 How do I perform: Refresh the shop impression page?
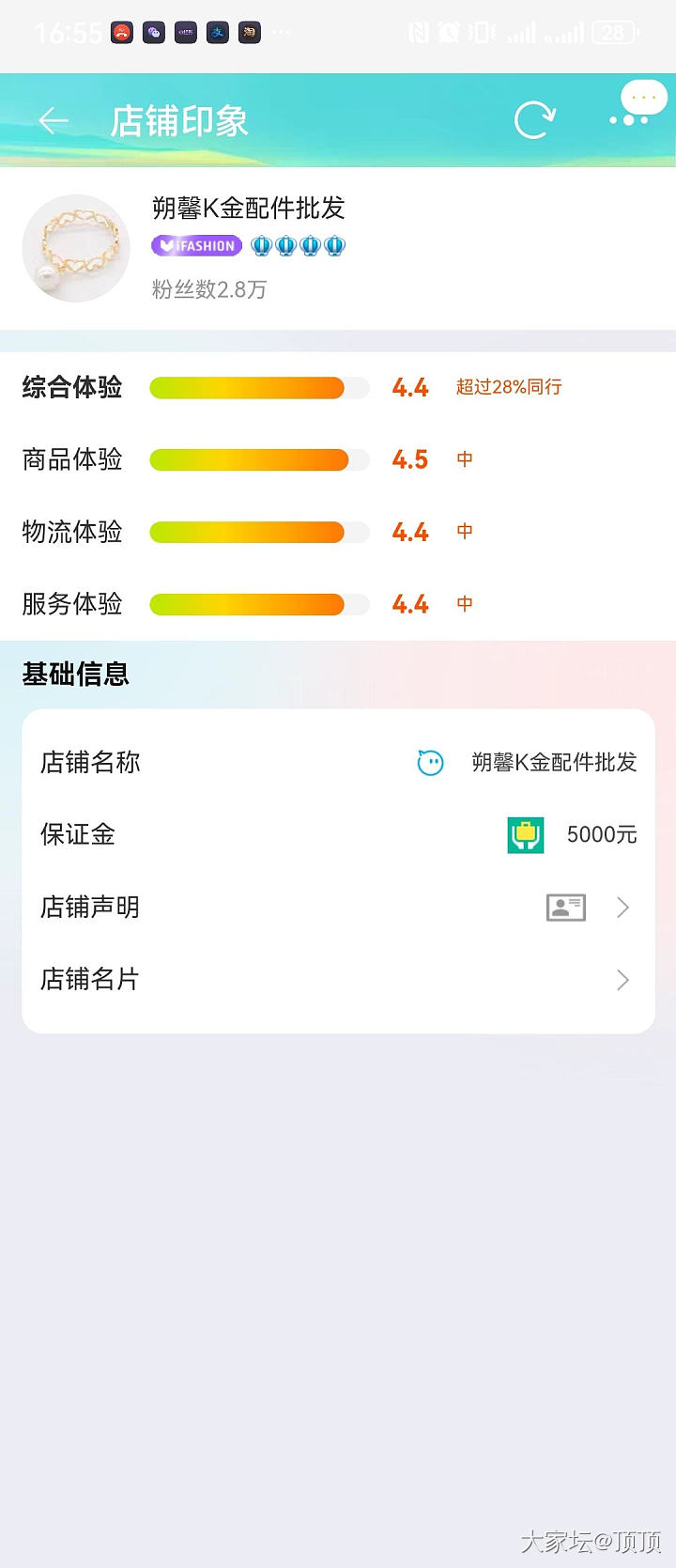pyautogui.click(x=535, y=120)
